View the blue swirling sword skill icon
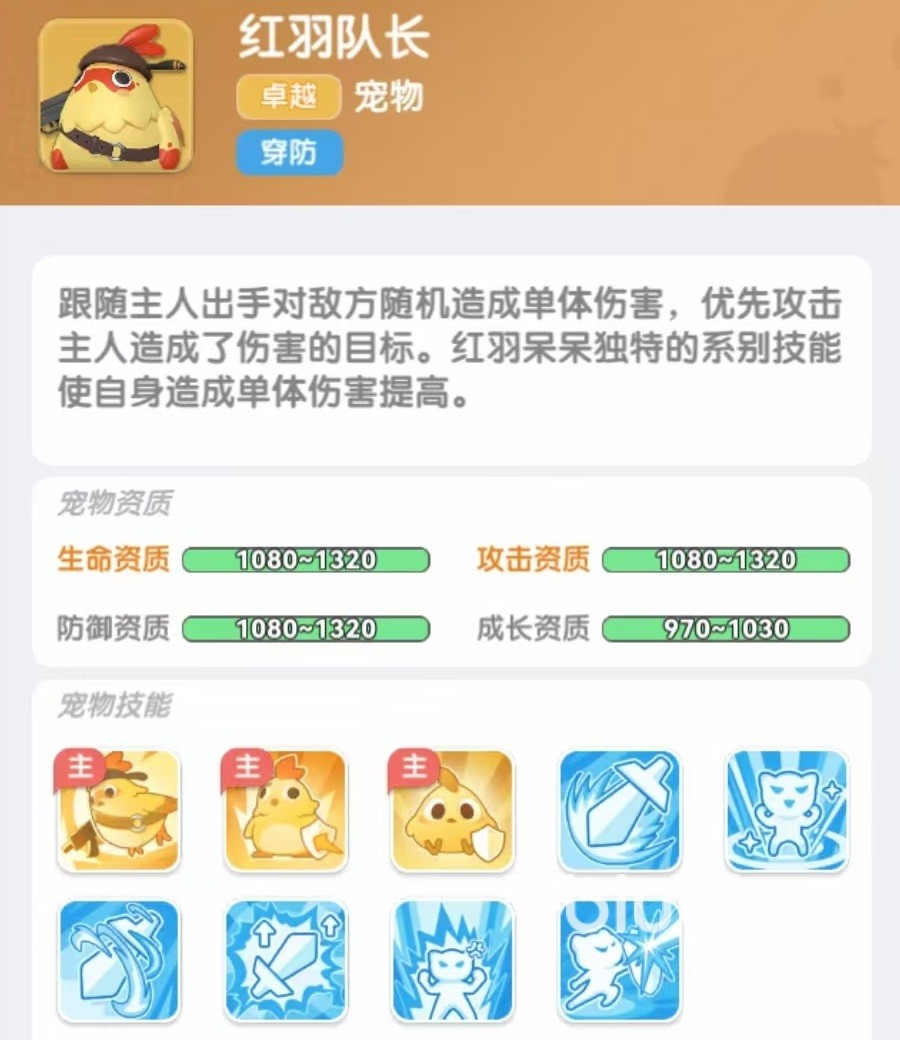This screenshot has height=1040, width=900. coord(118,960)
